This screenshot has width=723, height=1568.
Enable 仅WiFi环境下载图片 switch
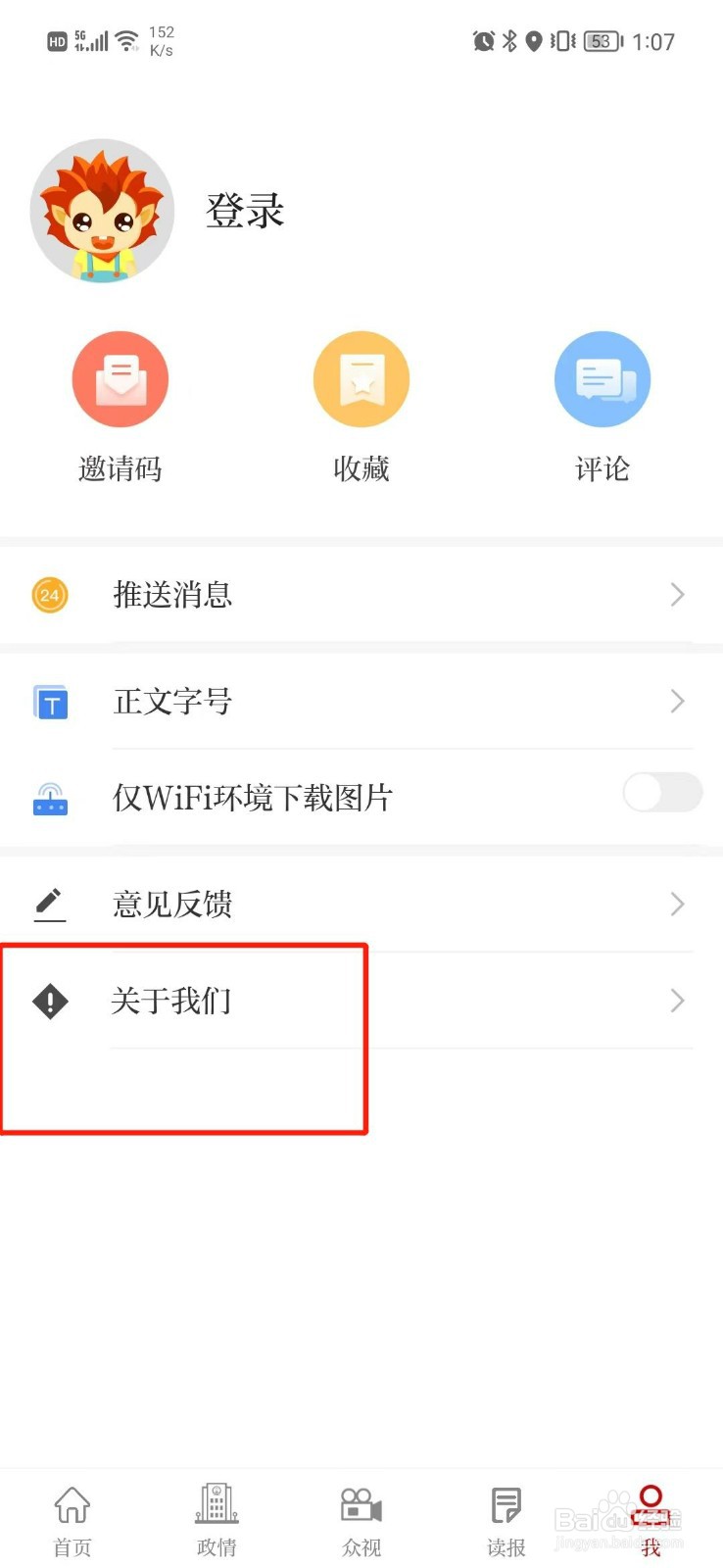coord(662,793)
